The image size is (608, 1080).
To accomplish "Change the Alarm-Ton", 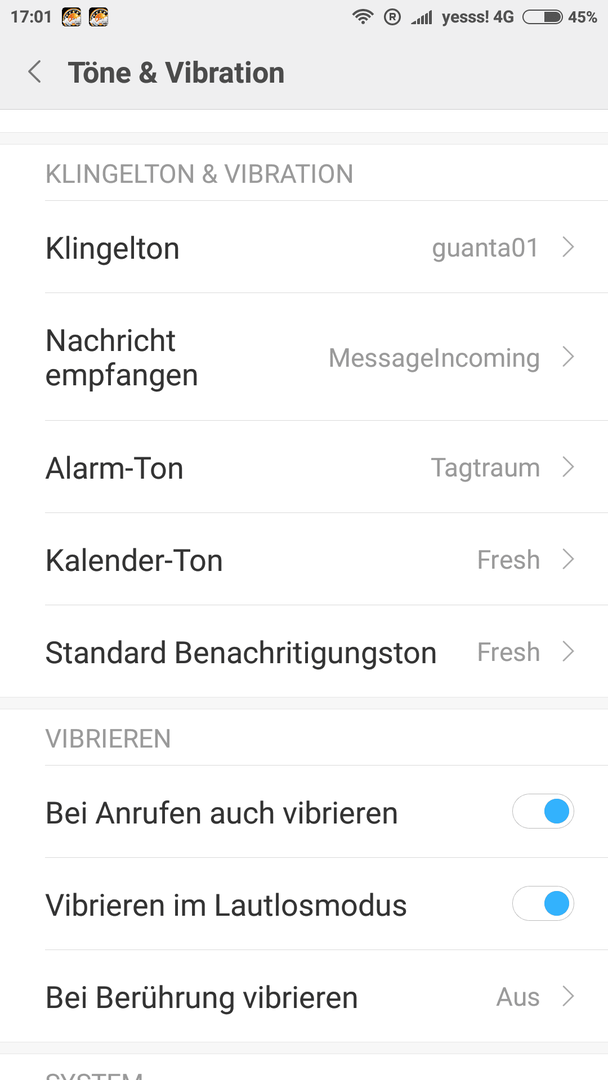I will pyautogui.click(x=304, y=468).
